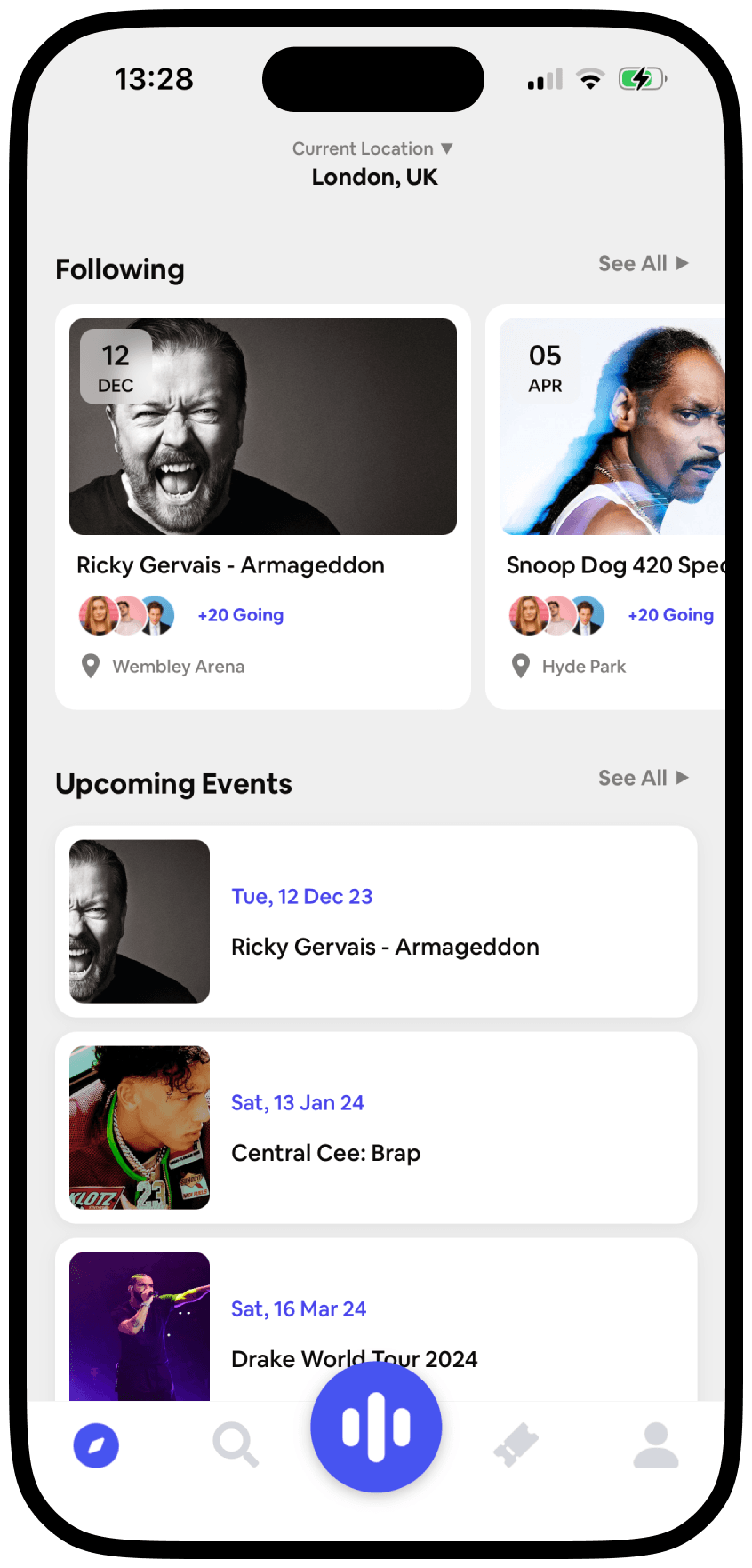Open Ricky Gervais - Armageddon following card
752x1568 pixels.
pyautogui.click(x=263, y=507)
